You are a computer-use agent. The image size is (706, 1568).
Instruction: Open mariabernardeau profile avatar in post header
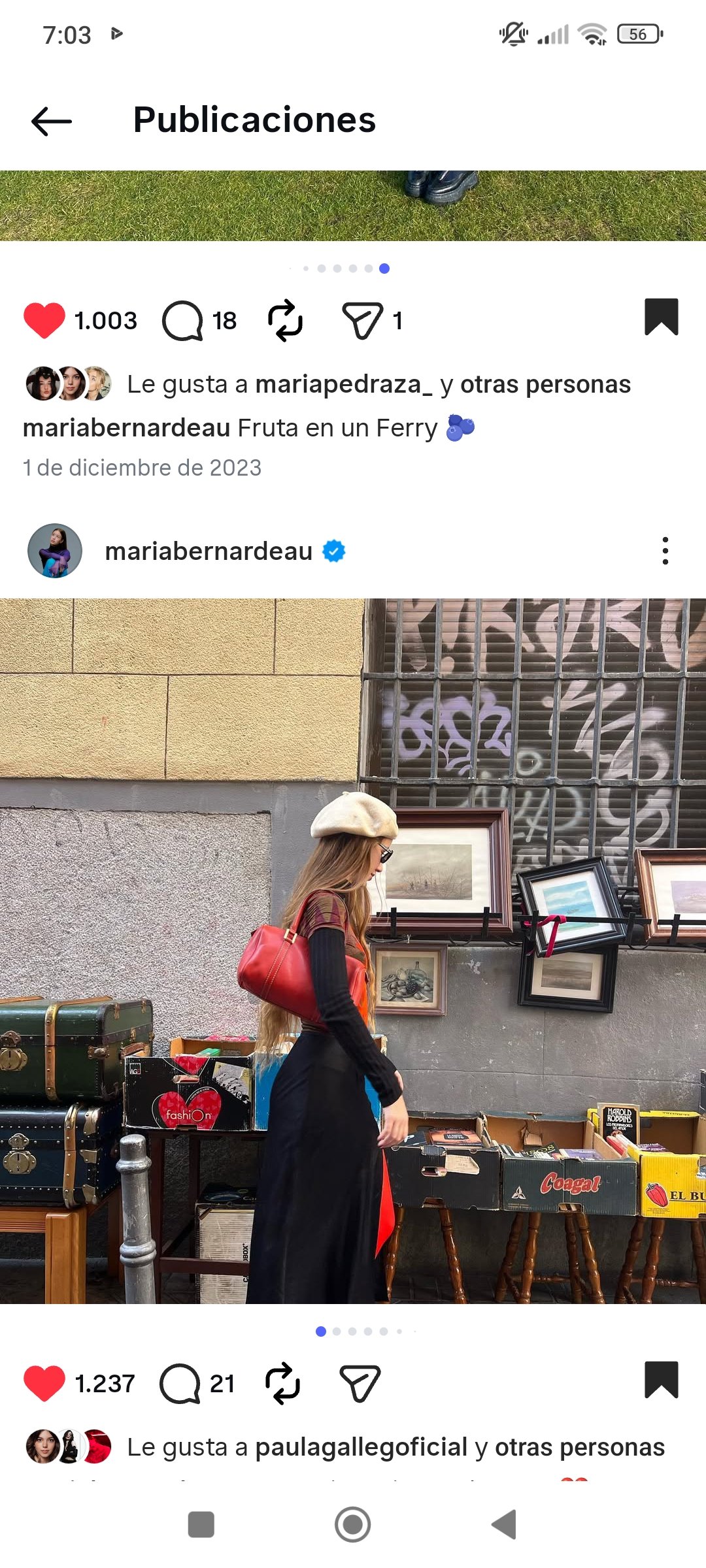[x=55, y=551]
